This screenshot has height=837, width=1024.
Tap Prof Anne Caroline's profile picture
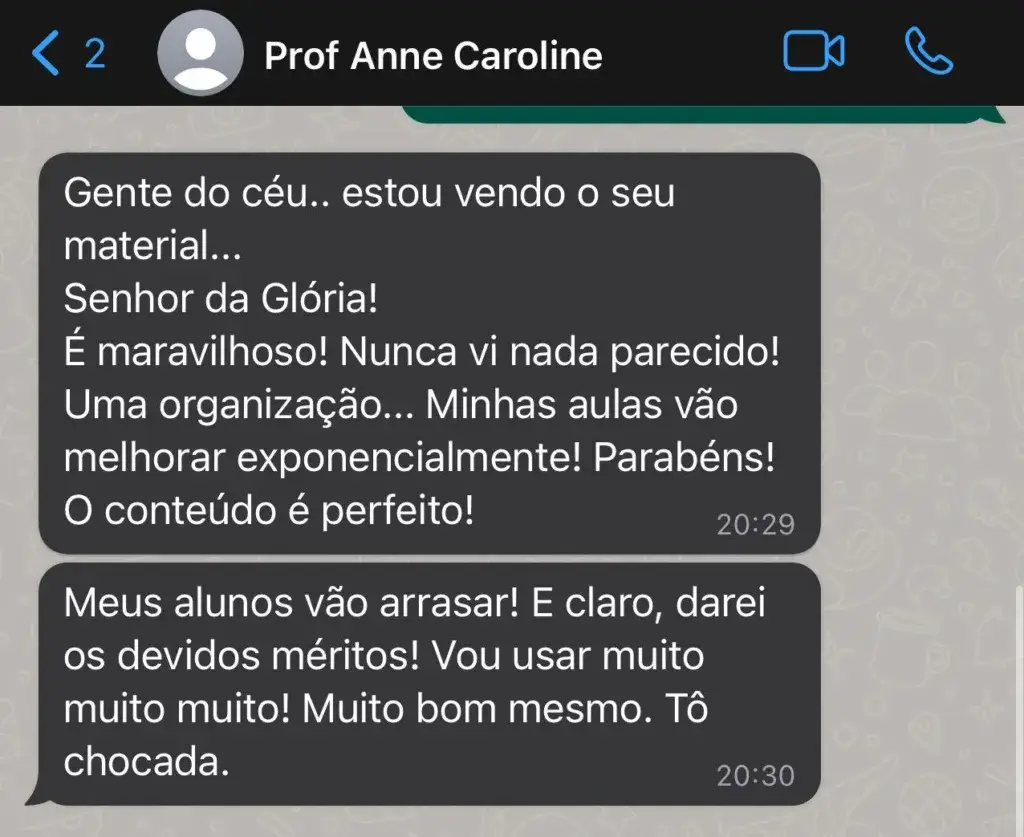point(200,53)
